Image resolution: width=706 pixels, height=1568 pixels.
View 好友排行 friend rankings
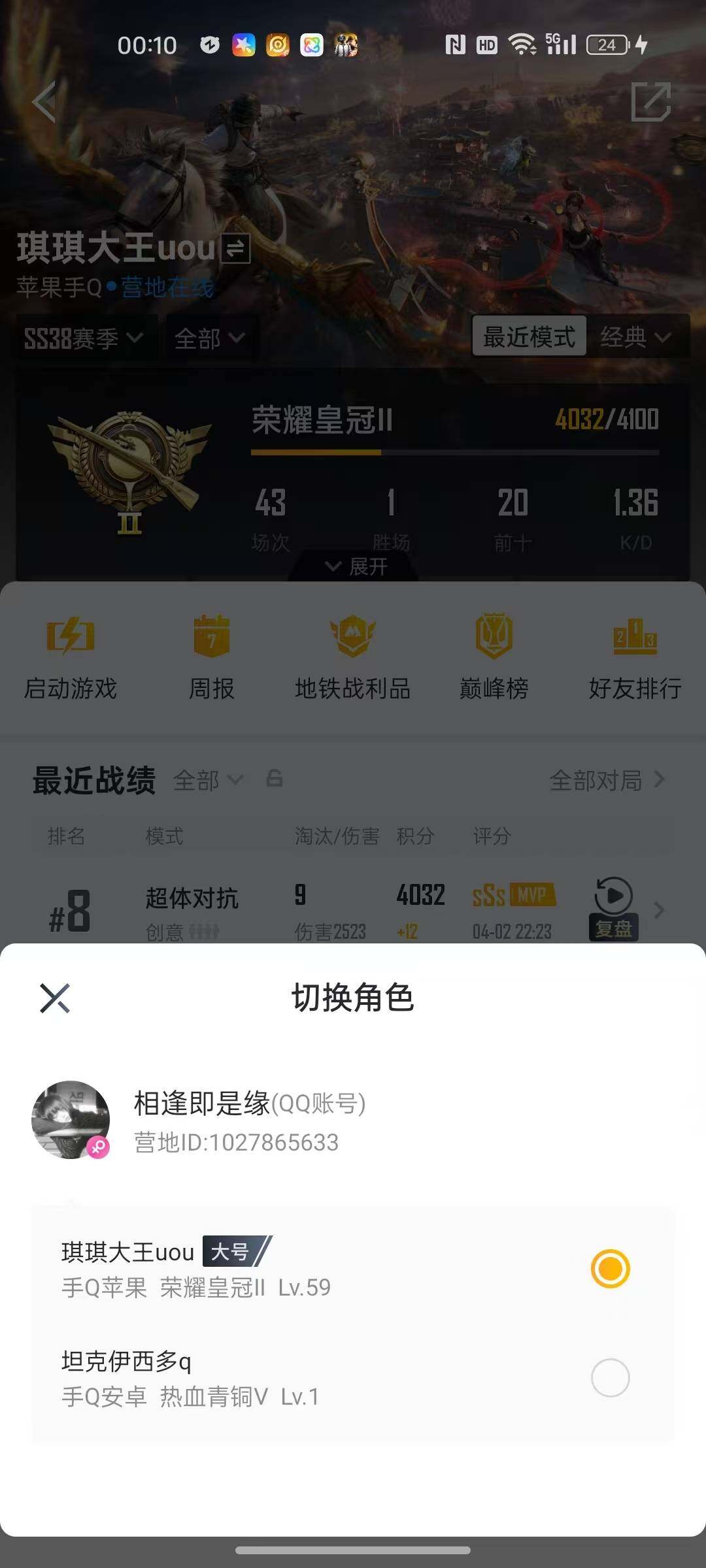[x=635, y=657]
